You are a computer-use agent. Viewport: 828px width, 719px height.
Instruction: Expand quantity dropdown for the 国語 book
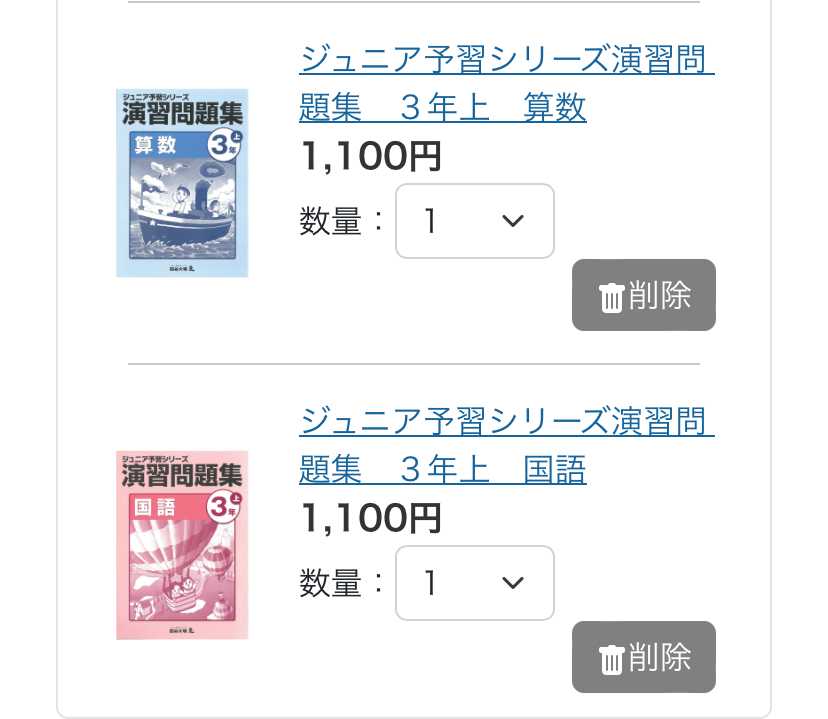pyautogui.click(x=475, y=583)
